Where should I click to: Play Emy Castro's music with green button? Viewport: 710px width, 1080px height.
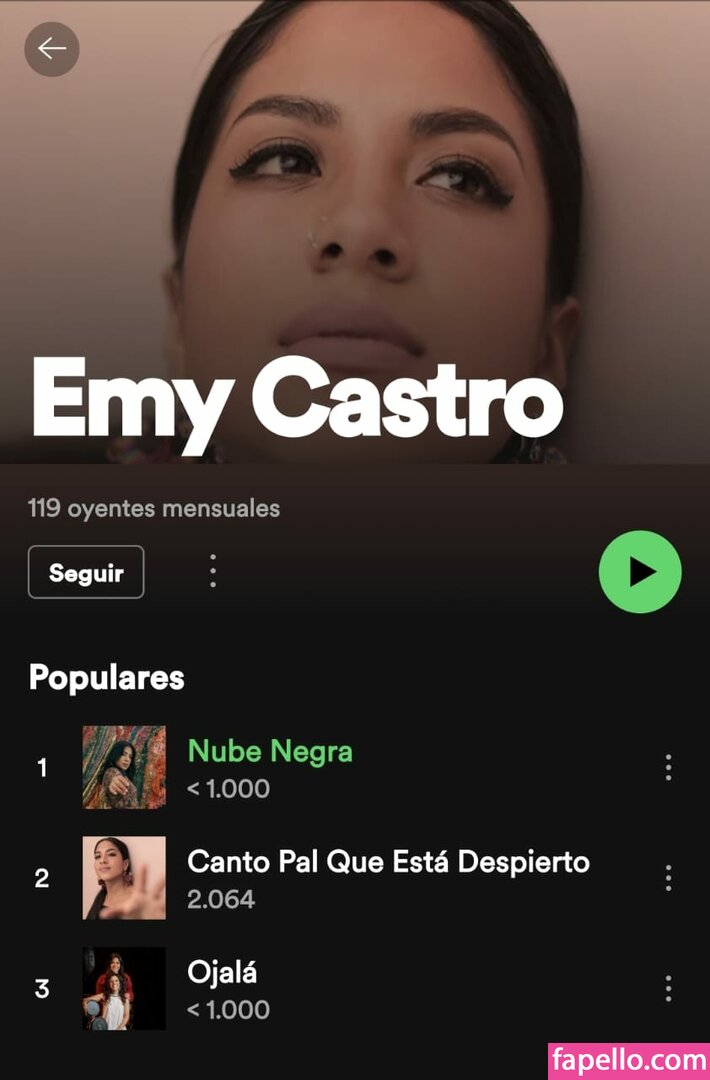(639, 572)
